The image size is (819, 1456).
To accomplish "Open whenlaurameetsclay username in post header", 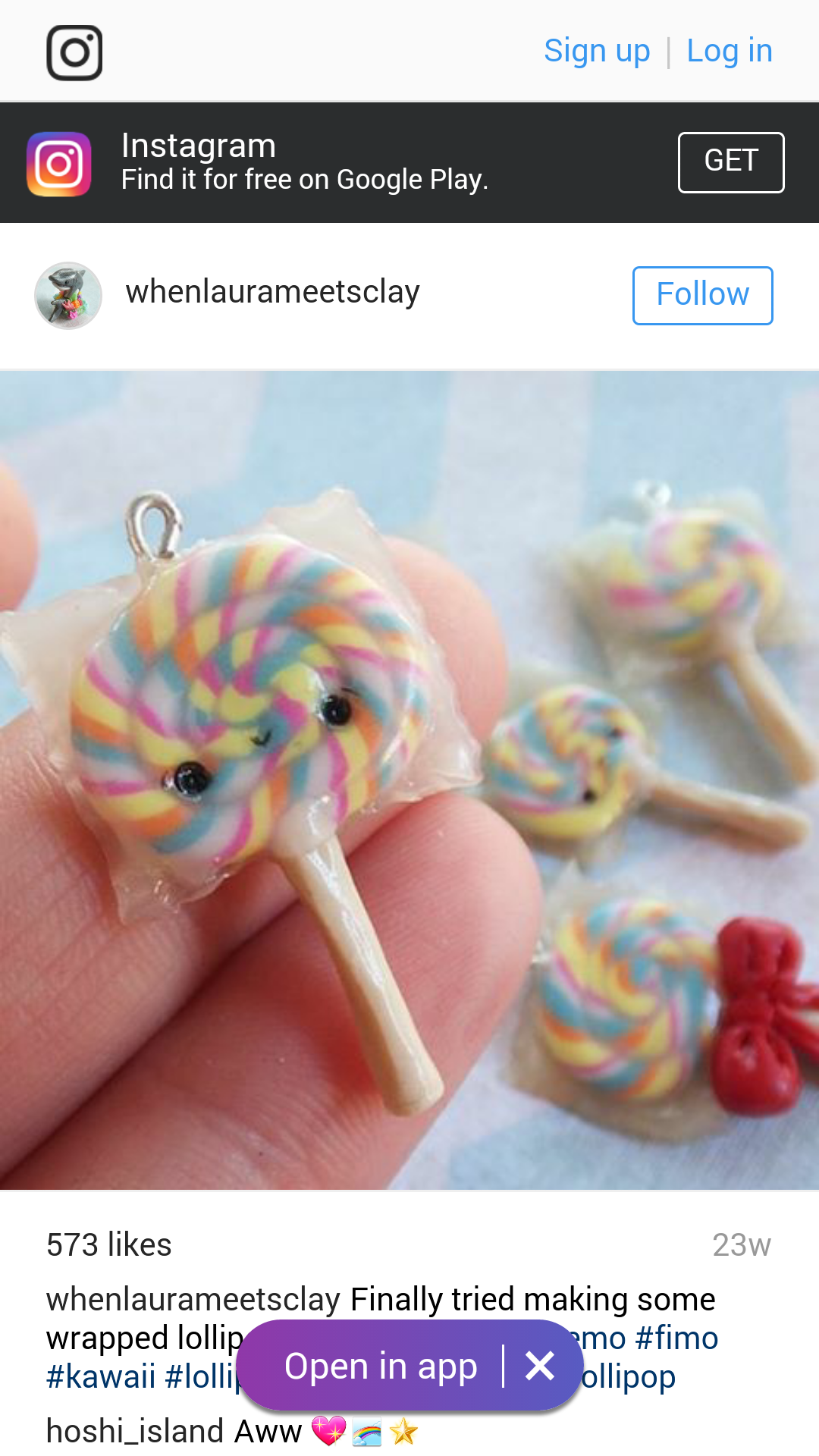I will (272, 293).
